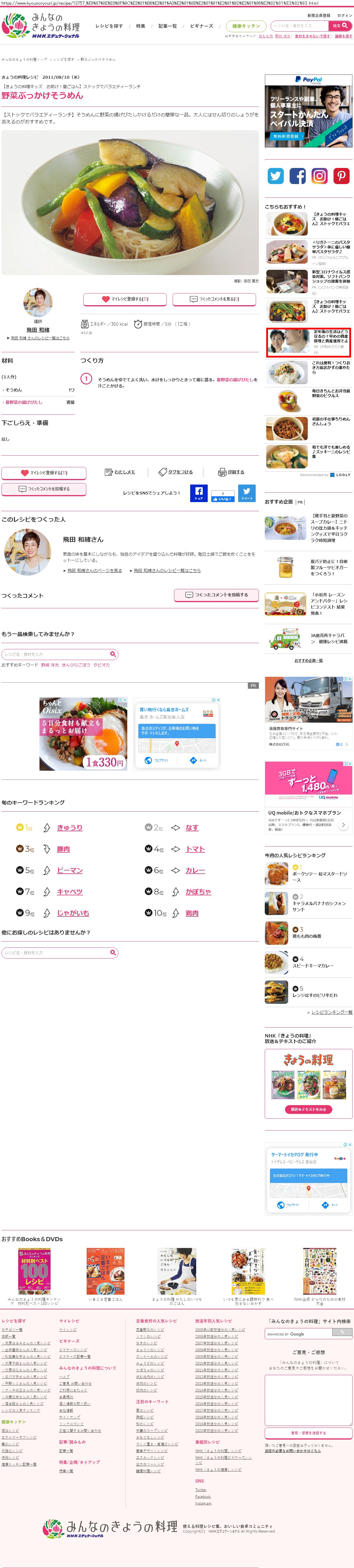Share the recipe on Facebook シェア button
354x1568 pixels.
click(x=198, y=492)
